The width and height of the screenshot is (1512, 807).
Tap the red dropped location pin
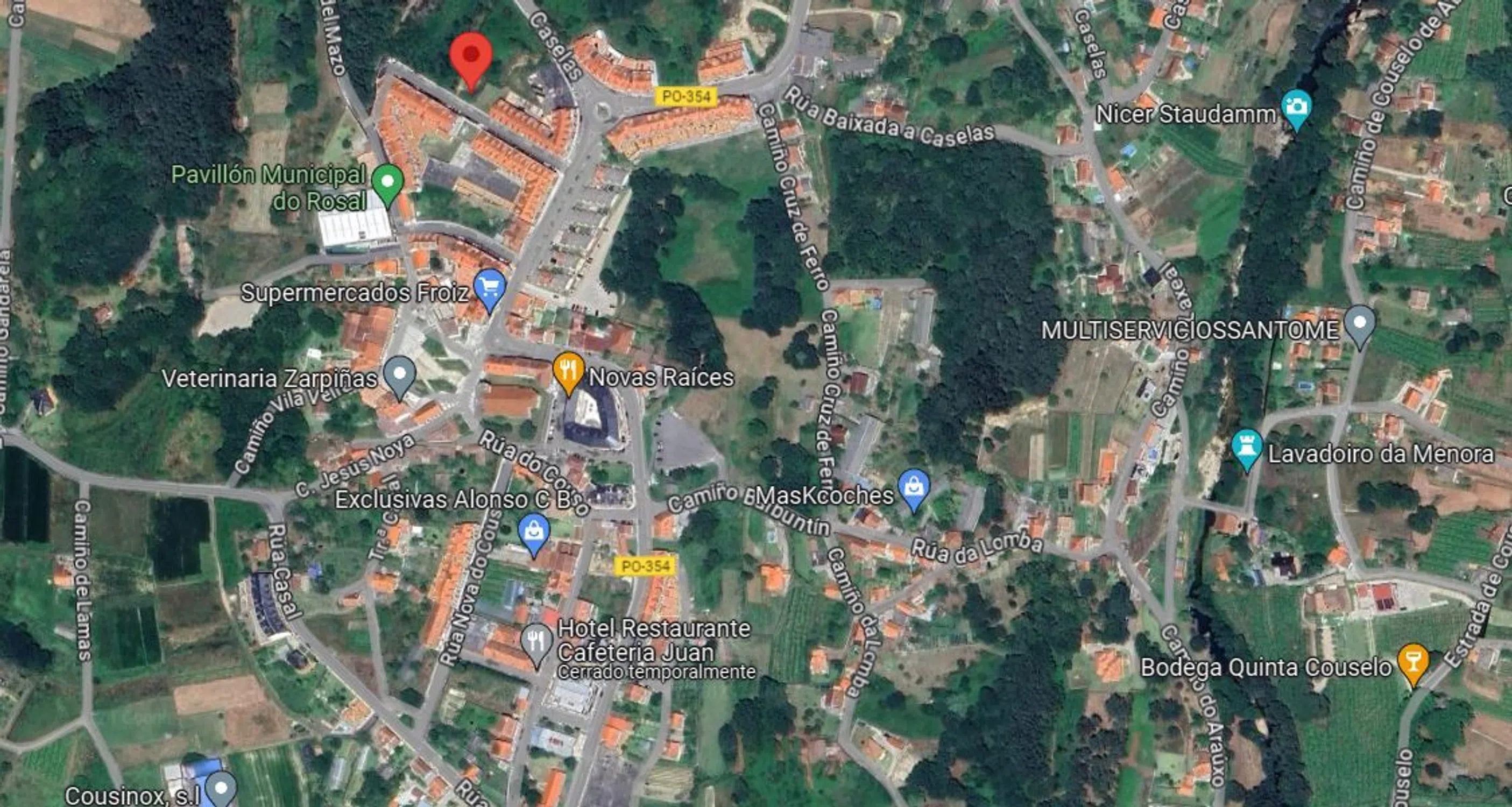[471, 56]
